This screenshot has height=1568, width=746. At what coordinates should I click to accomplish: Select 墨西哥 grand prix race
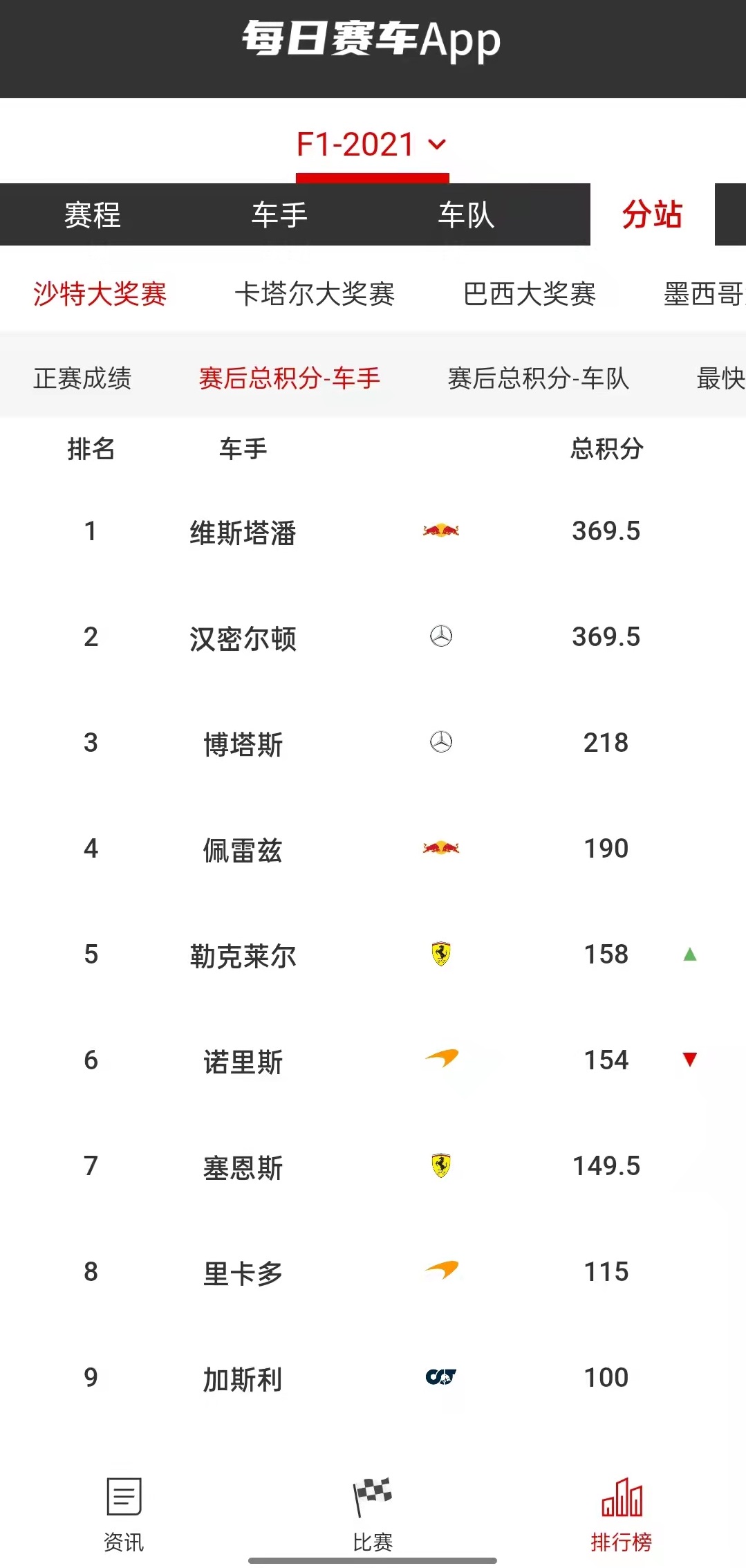(x=704, y=294)
